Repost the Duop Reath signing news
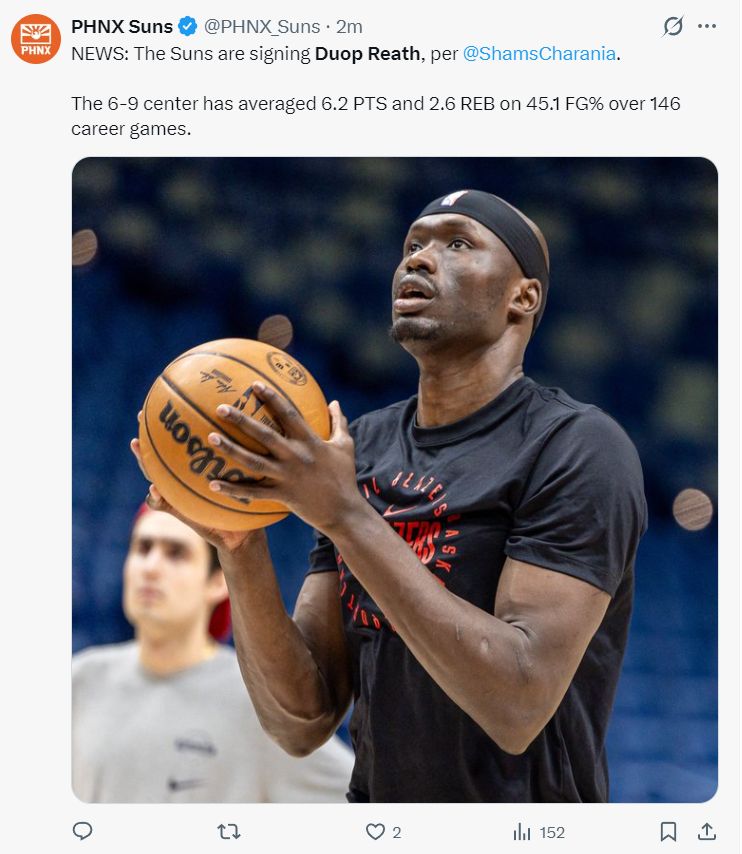 click(229, 831)
